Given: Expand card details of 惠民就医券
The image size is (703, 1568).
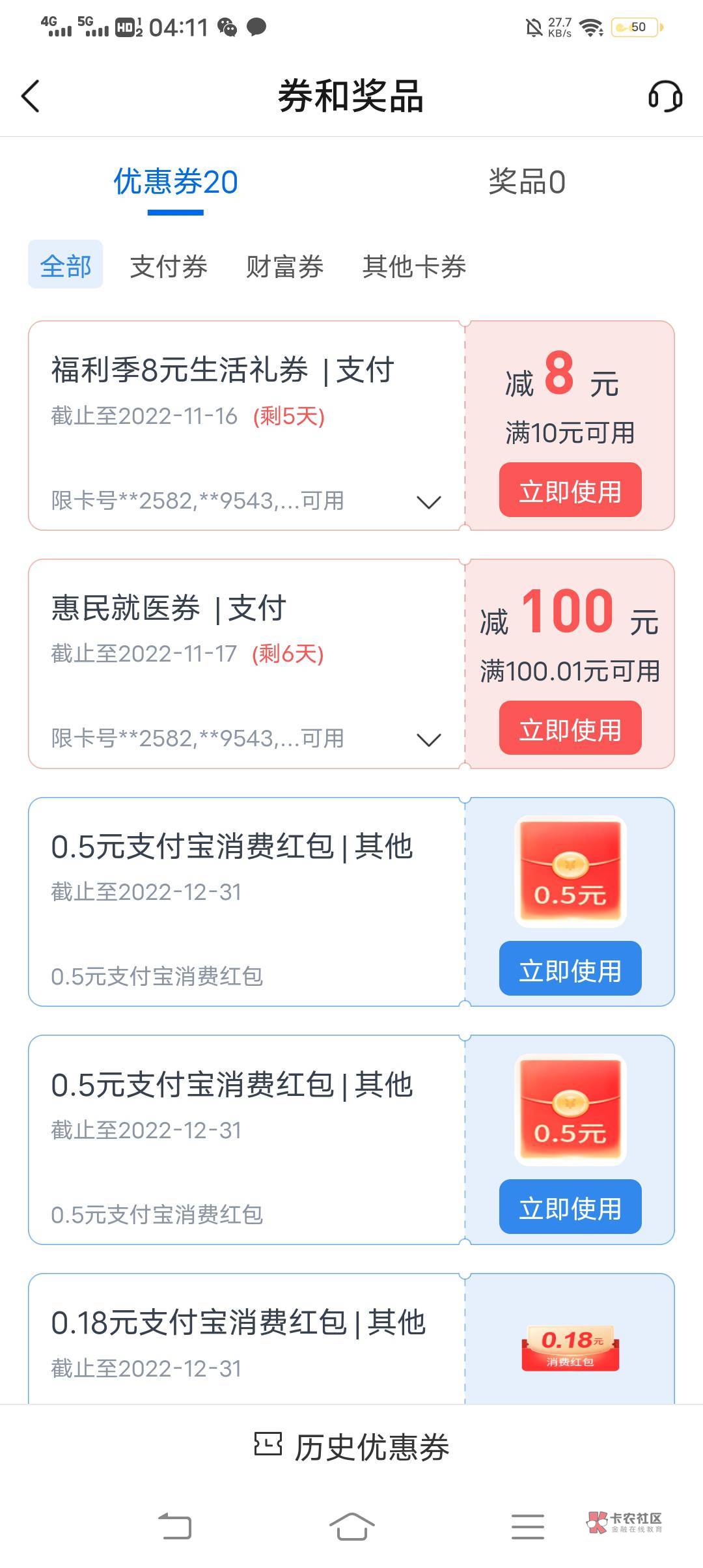Looking at the screenshot, I should point(428,739).
